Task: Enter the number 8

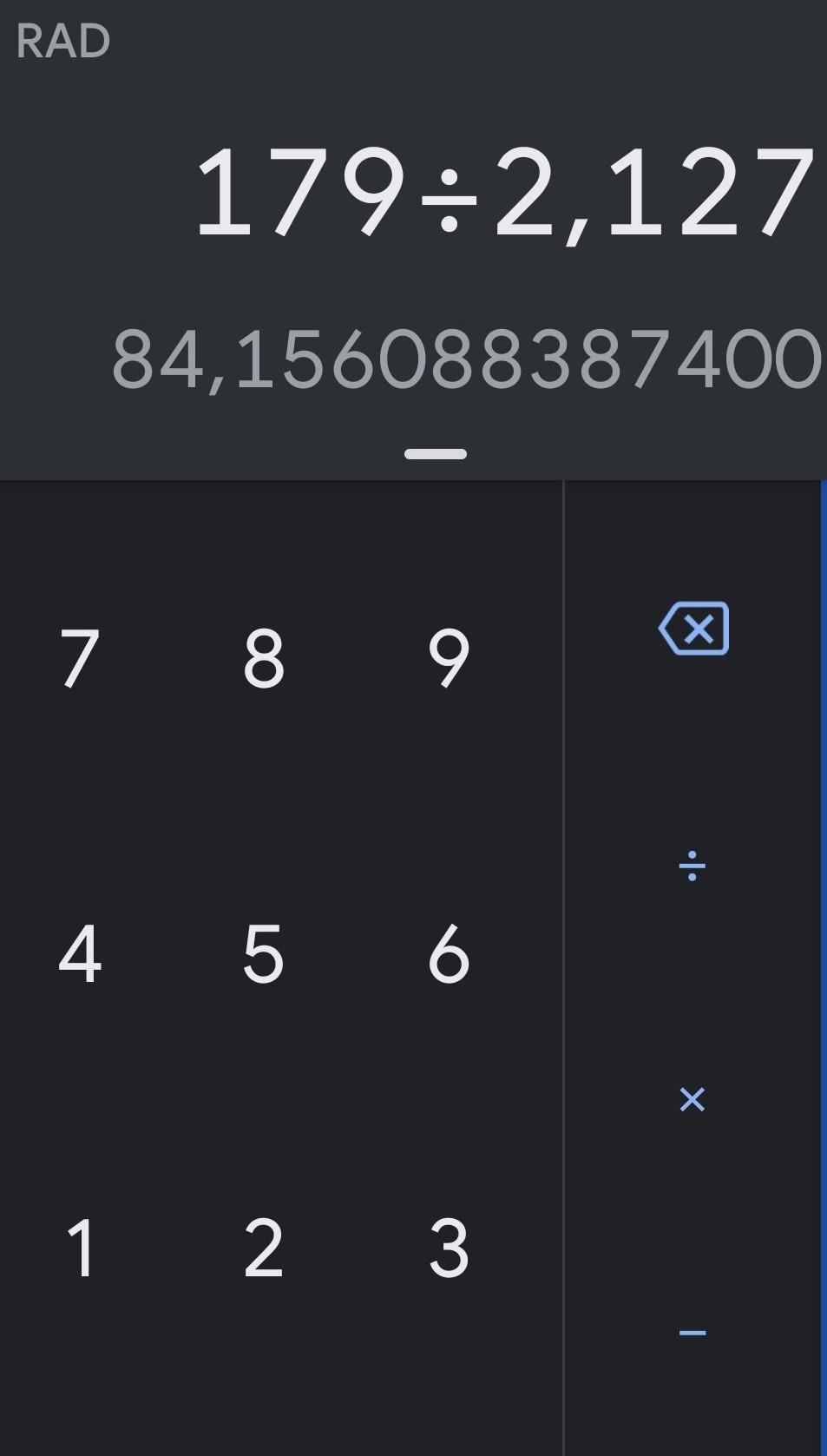Action: click(264, 658)
